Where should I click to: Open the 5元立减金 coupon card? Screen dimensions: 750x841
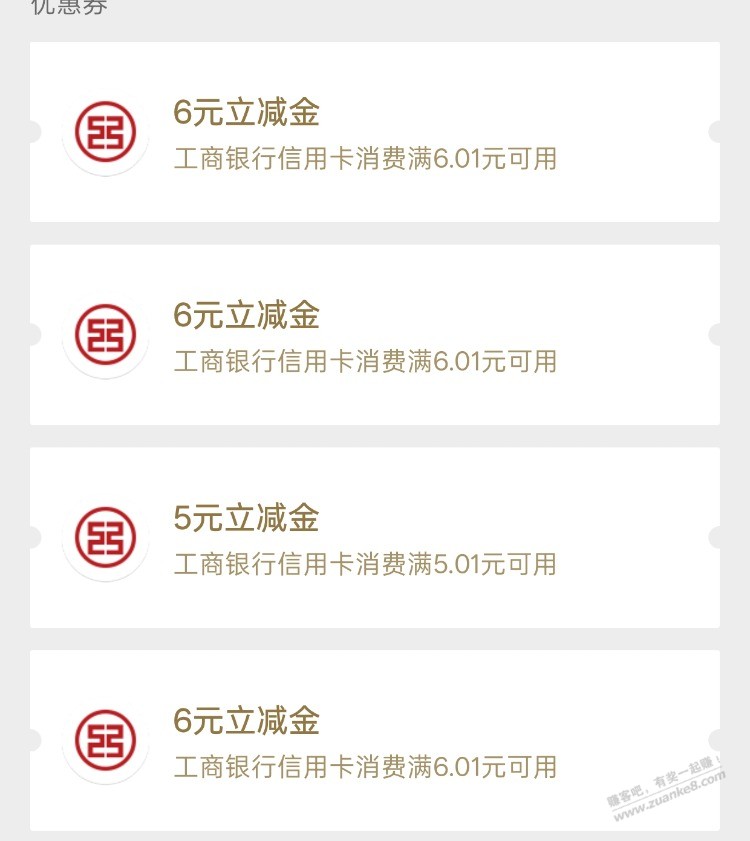point(374,538)
